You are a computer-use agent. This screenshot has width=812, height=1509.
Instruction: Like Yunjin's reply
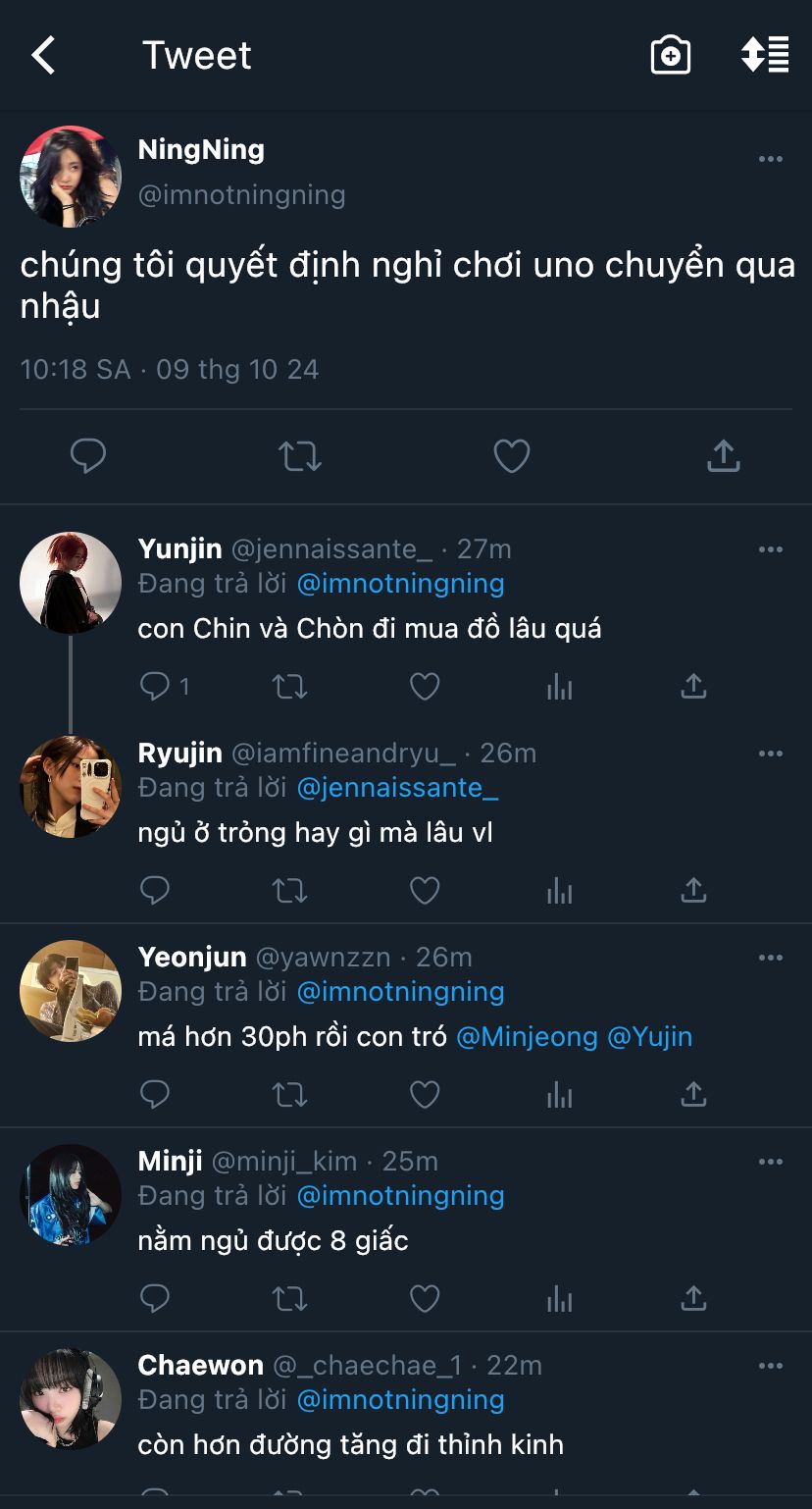(x=425, y=687)
